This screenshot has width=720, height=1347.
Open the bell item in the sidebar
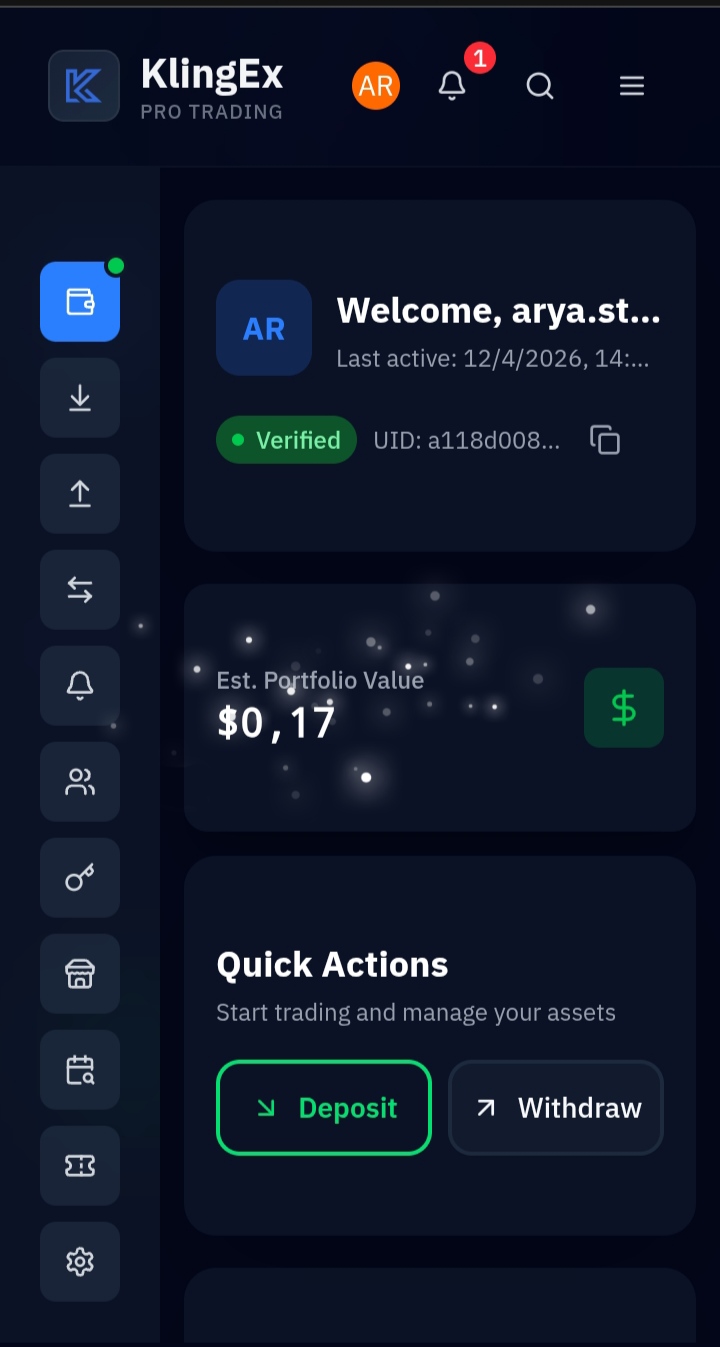(80, 686)
